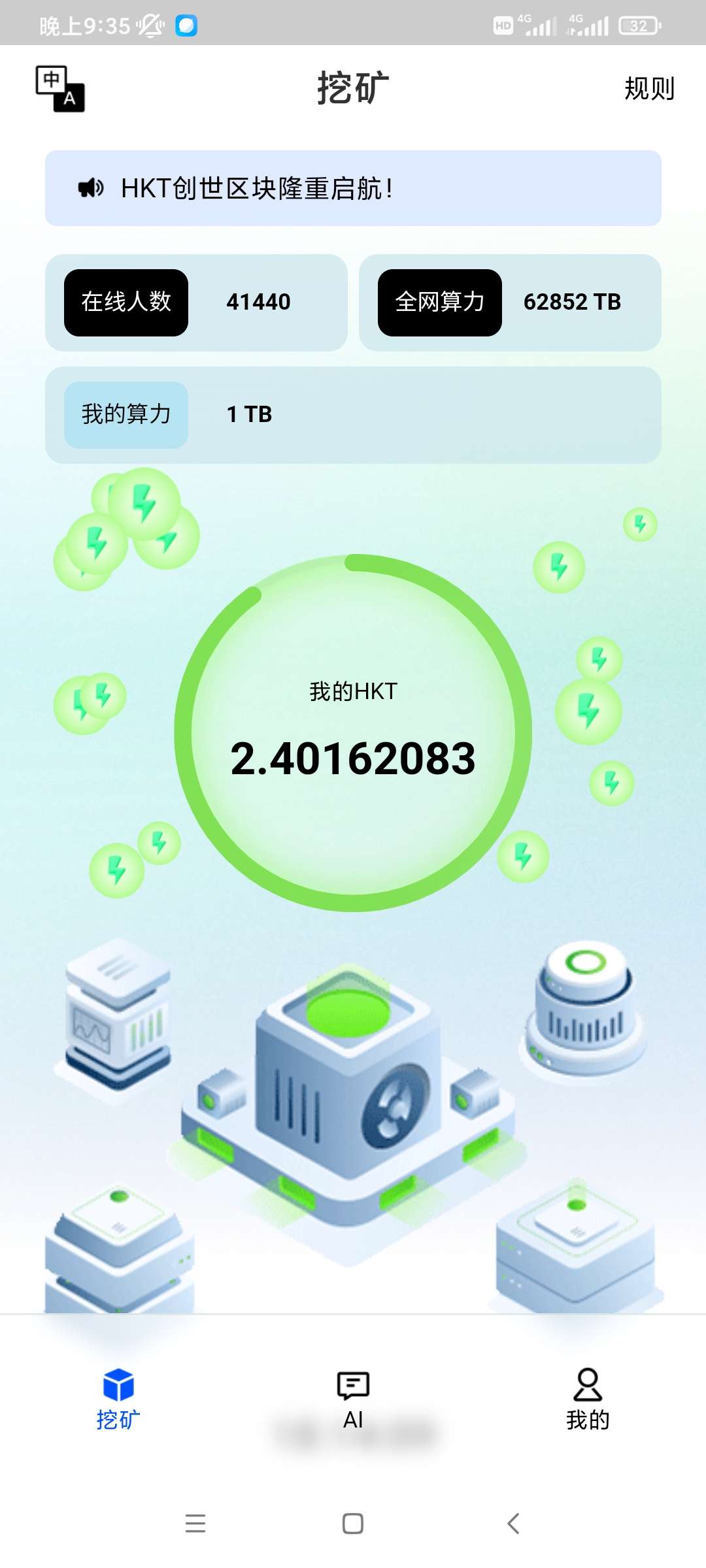The image size is (706, 1568).
Task: Open the HKT创世区块 announcement banner
Action: click(353, 188)
